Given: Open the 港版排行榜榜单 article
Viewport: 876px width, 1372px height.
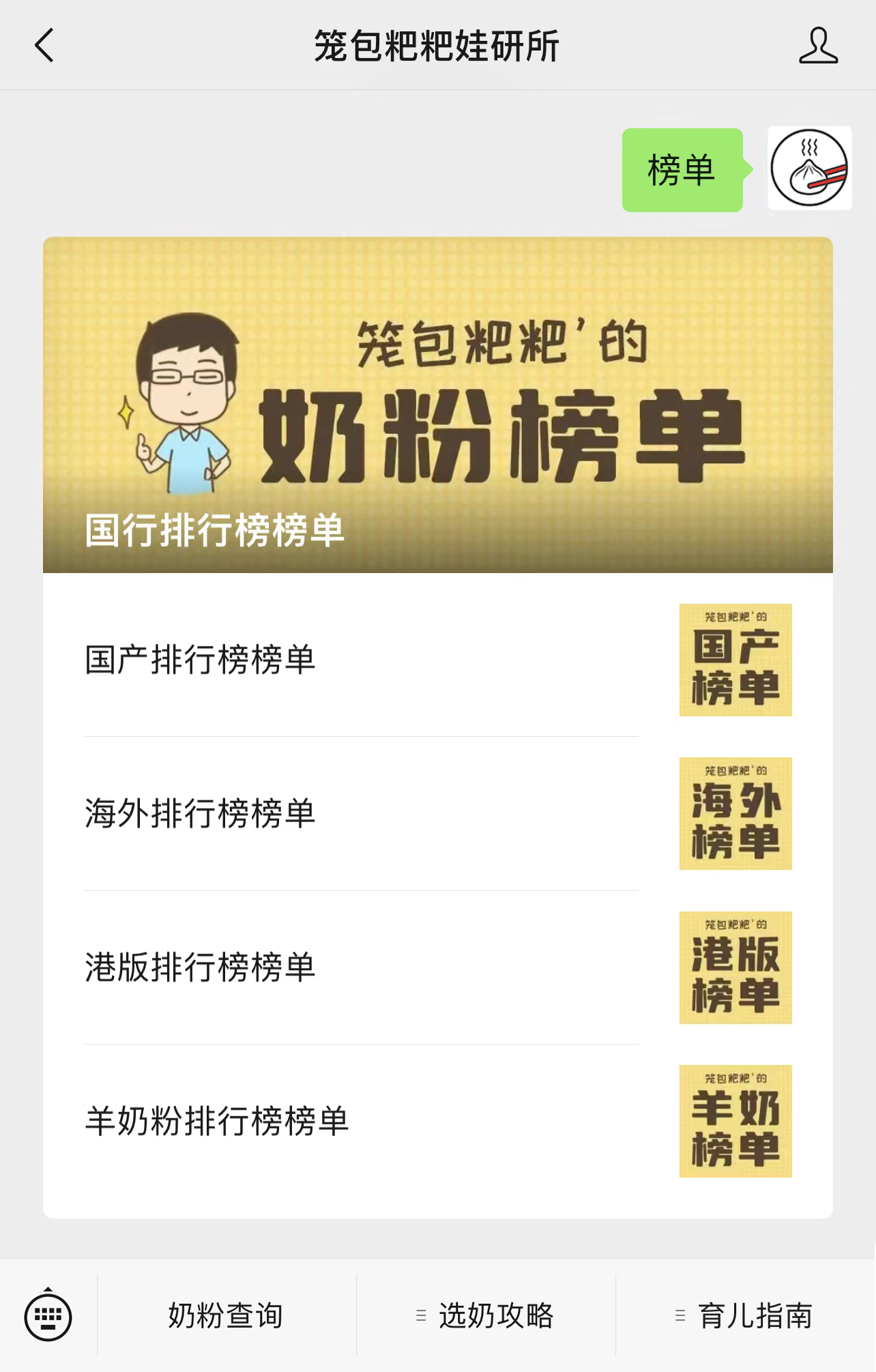Looking at the screenshot, I should pyautogui.click(x=437, y=967).
